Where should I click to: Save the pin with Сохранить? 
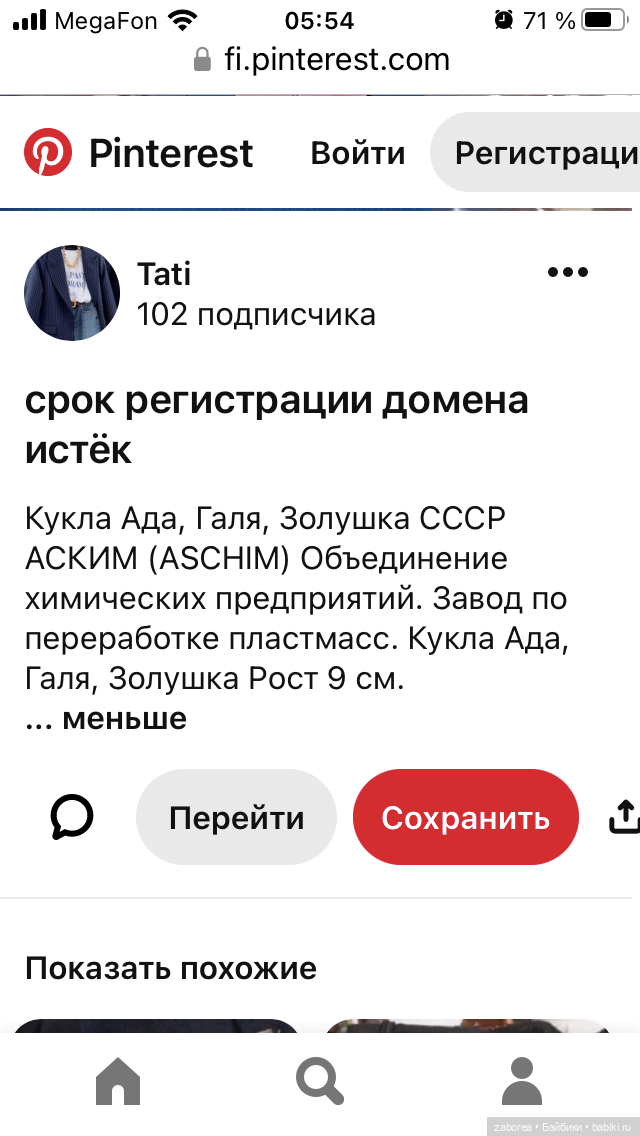[465, 818]
